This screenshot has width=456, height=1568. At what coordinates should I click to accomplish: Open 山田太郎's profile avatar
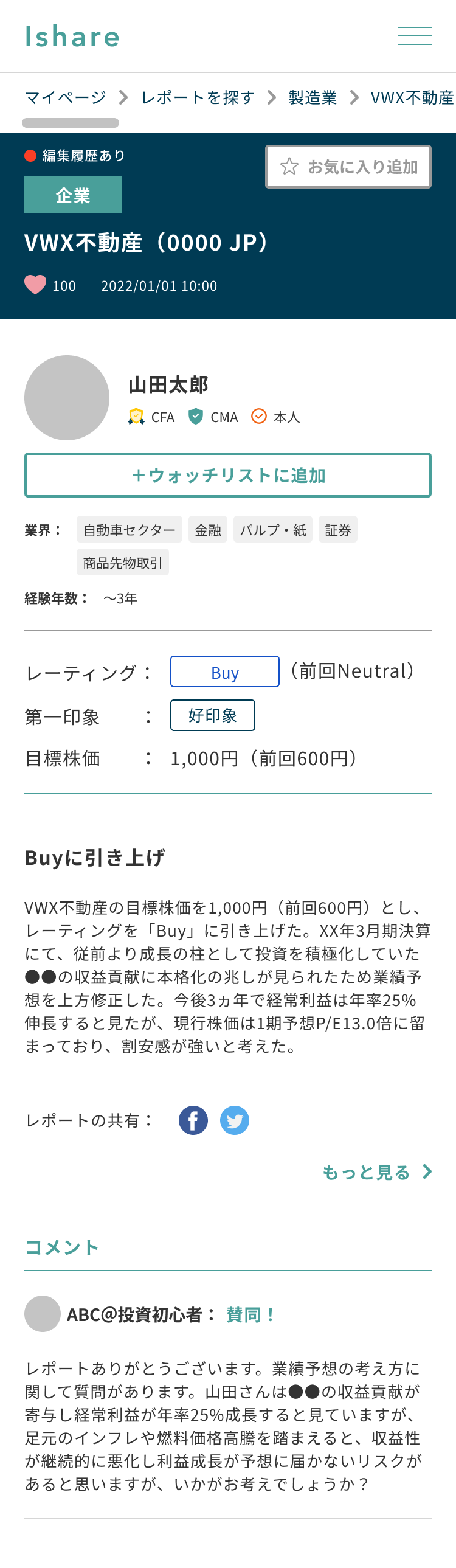tap(67, 398)
